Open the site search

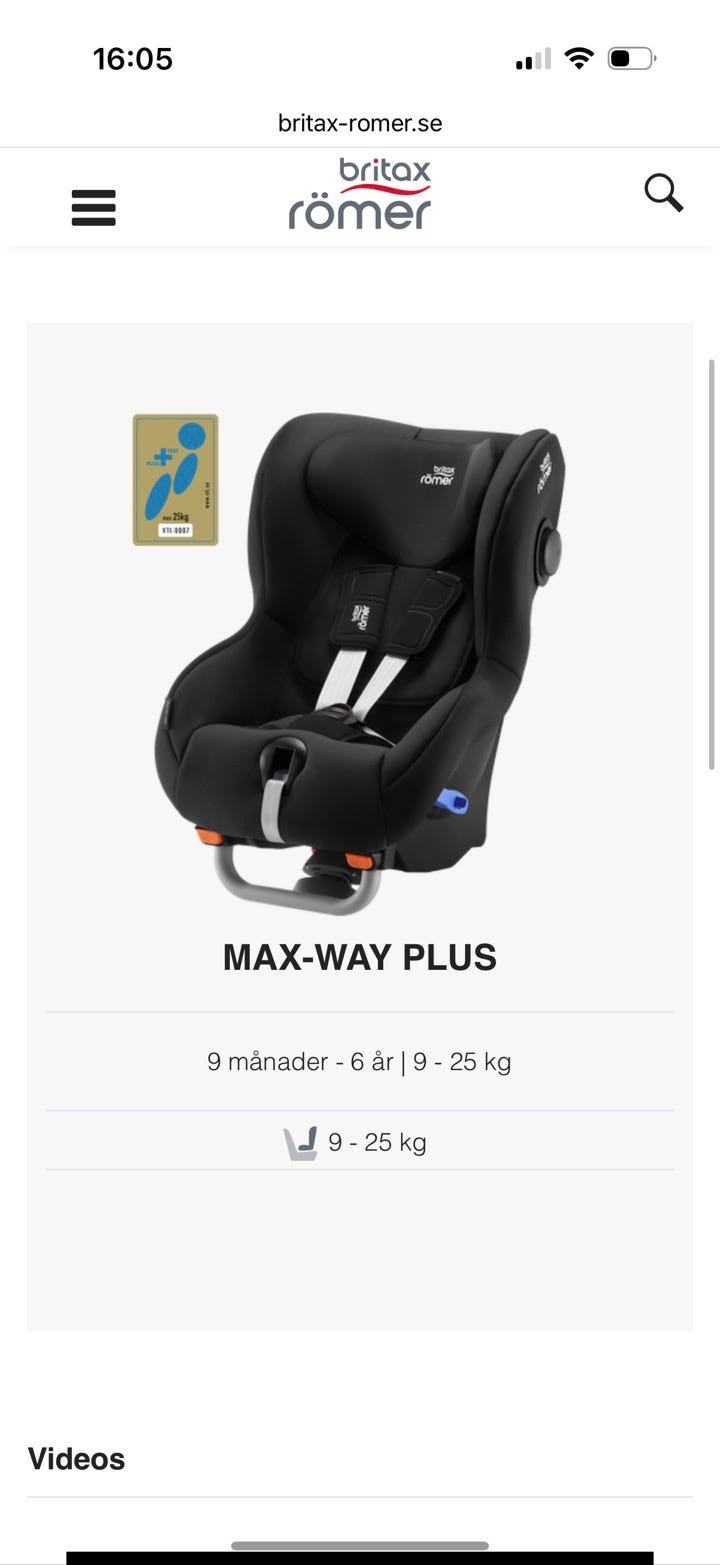[x=663, y=192]
